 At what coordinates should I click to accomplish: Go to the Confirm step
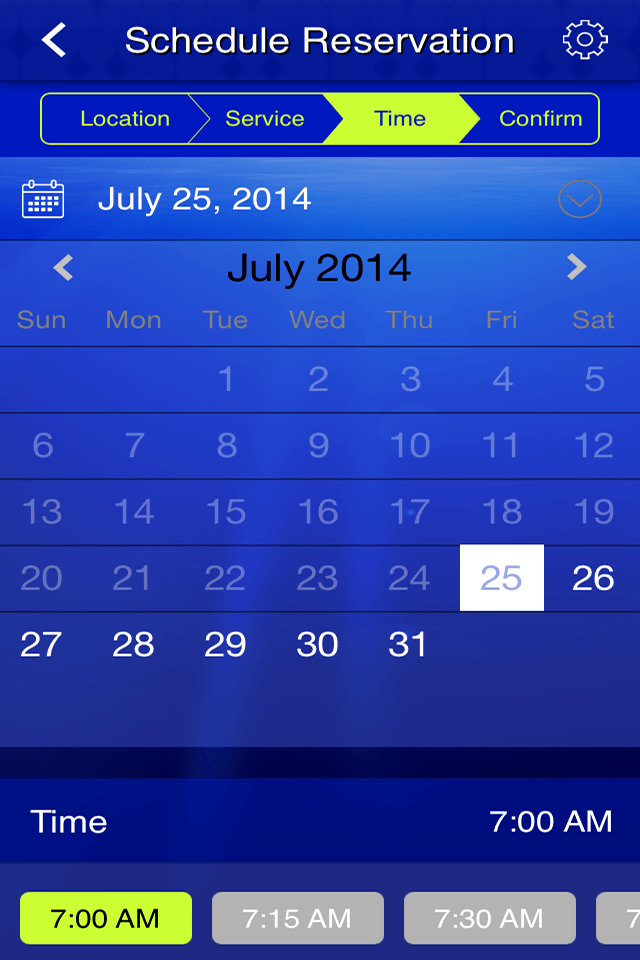pos(540,119)
